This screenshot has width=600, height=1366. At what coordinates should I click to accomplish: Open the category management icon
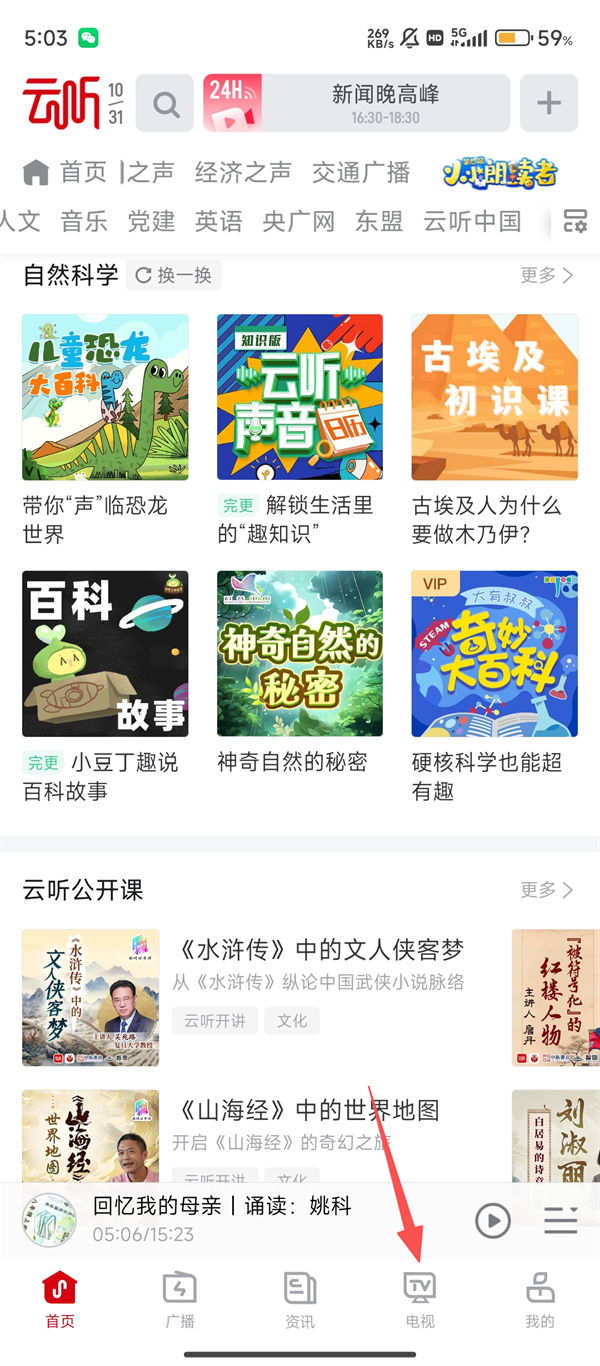click(x=575, y=222)
